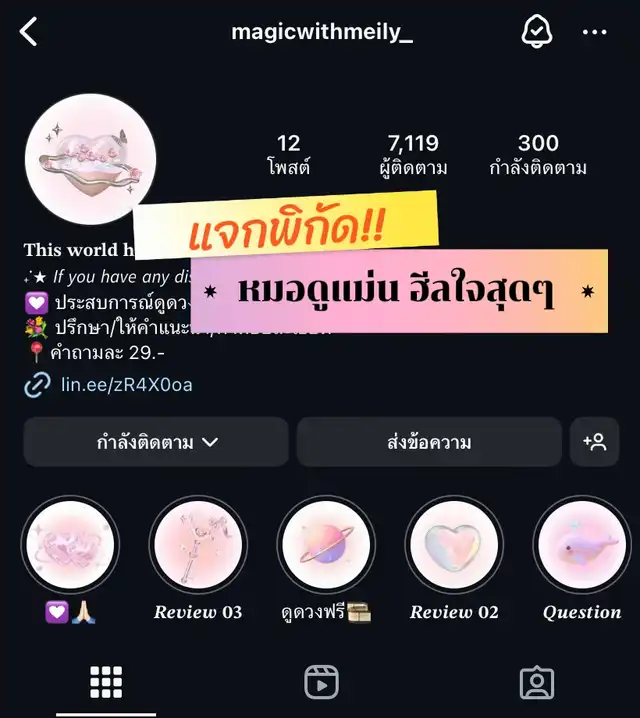Screen dimensions: 640x718
Task: Switch to the Reels tab
Action: pyautogui.click(x=321, y=682)
